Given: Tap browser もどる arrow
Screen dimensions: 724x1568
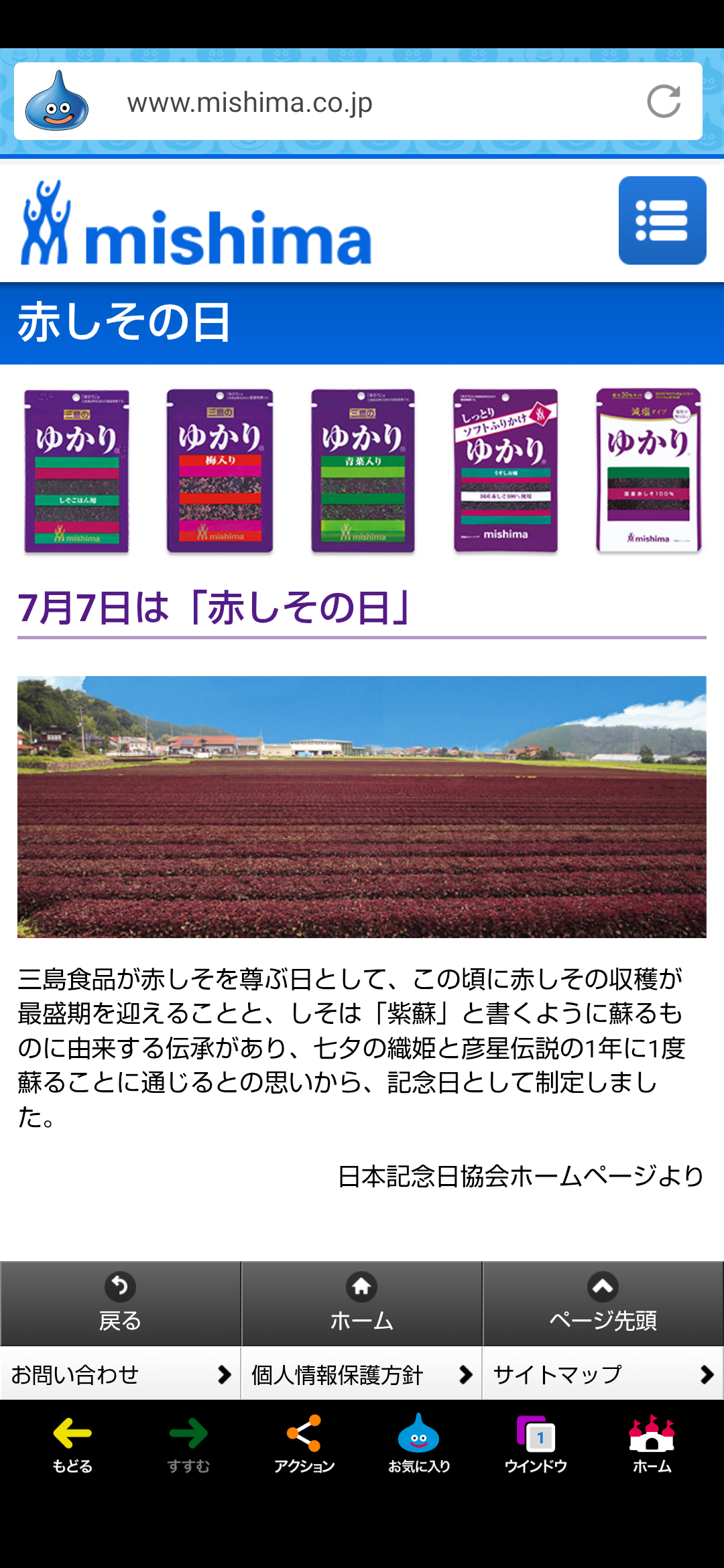Looking at the screenshot, I should point(72,1445).
